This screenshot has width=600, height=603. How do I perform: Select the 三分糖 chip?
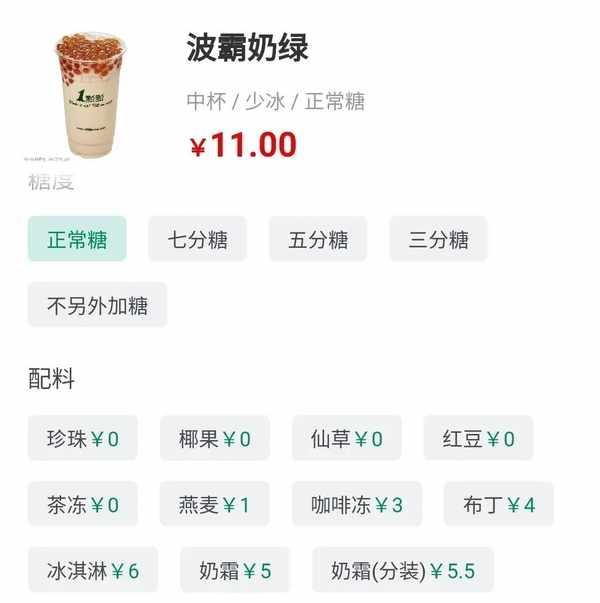(x=438, y=240)
